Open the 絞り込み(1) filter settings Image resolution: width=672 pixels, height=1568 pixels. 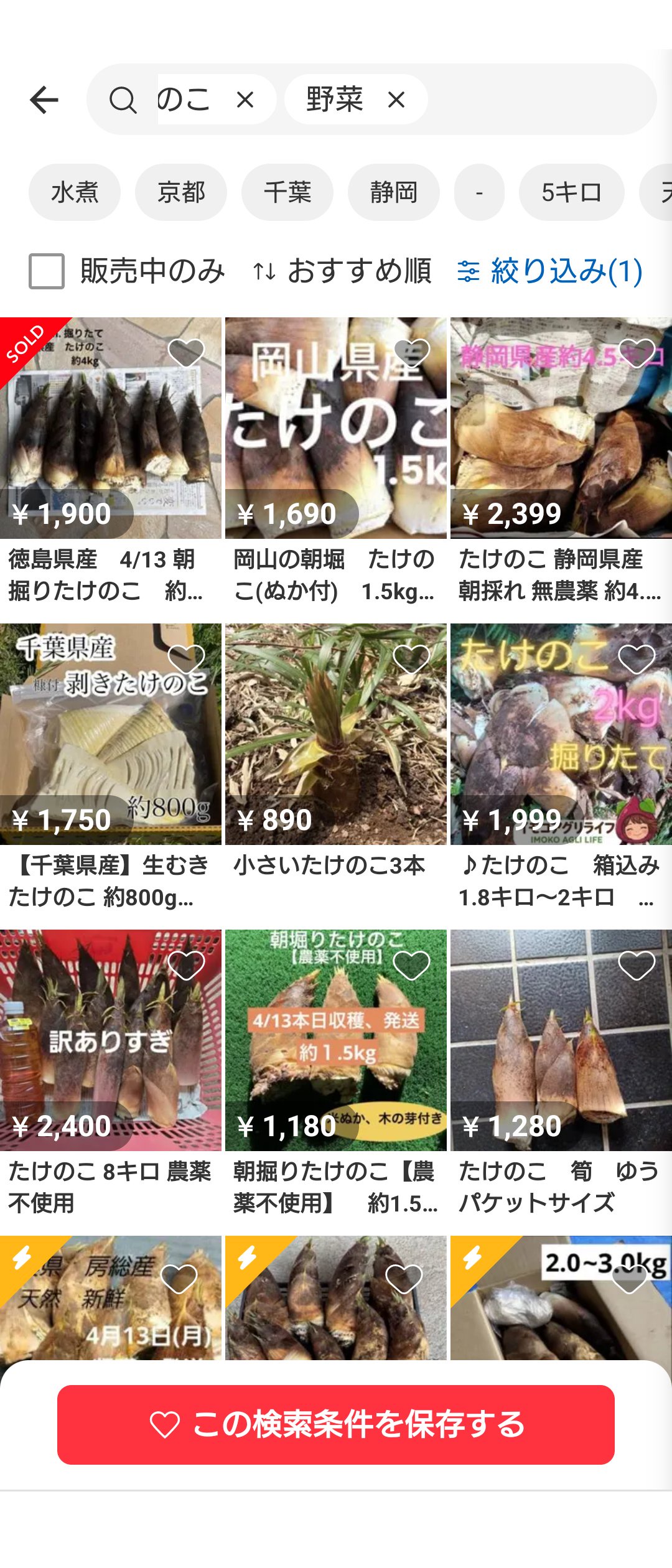tap(550, 271)
